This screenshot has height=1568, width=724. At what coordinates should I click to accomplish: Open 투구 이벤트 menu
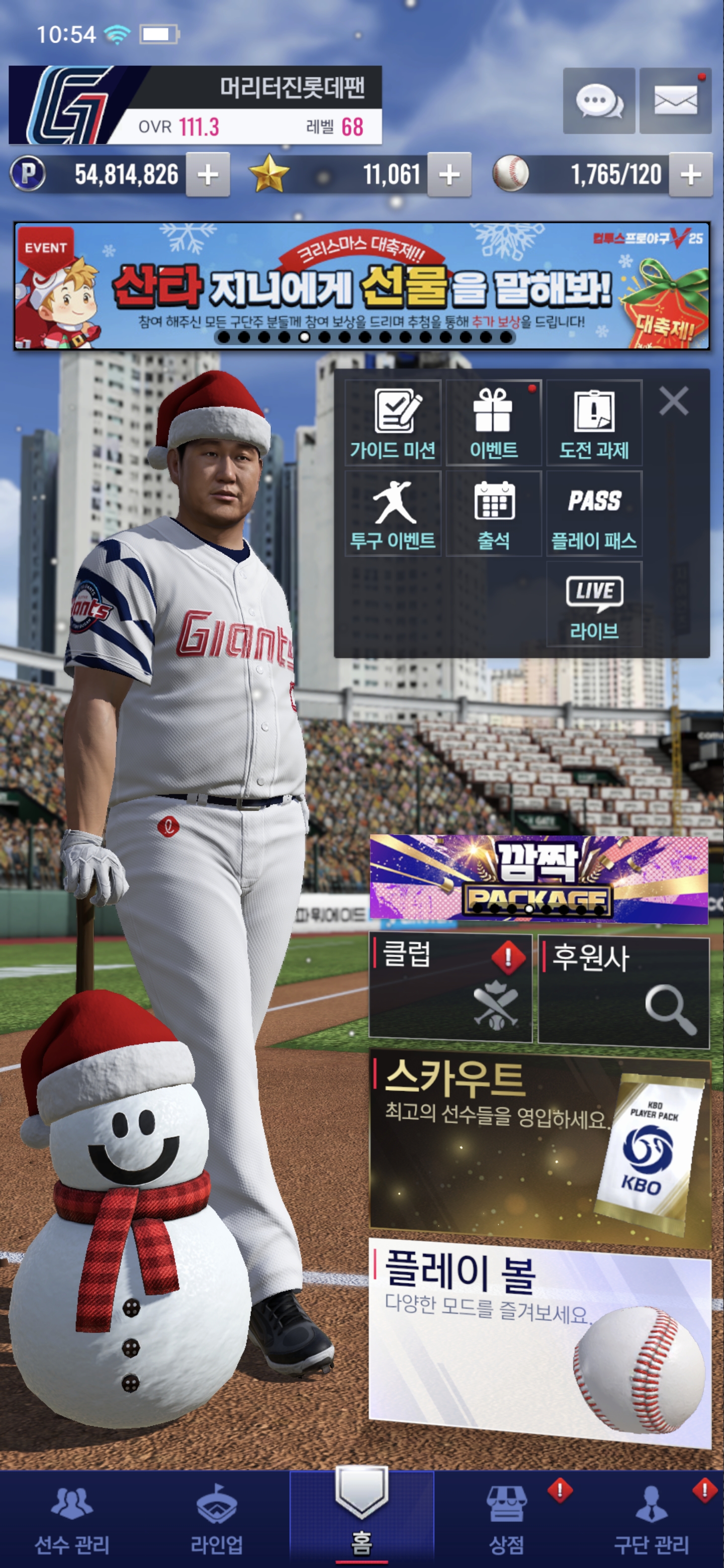click(x=393, y=514)
